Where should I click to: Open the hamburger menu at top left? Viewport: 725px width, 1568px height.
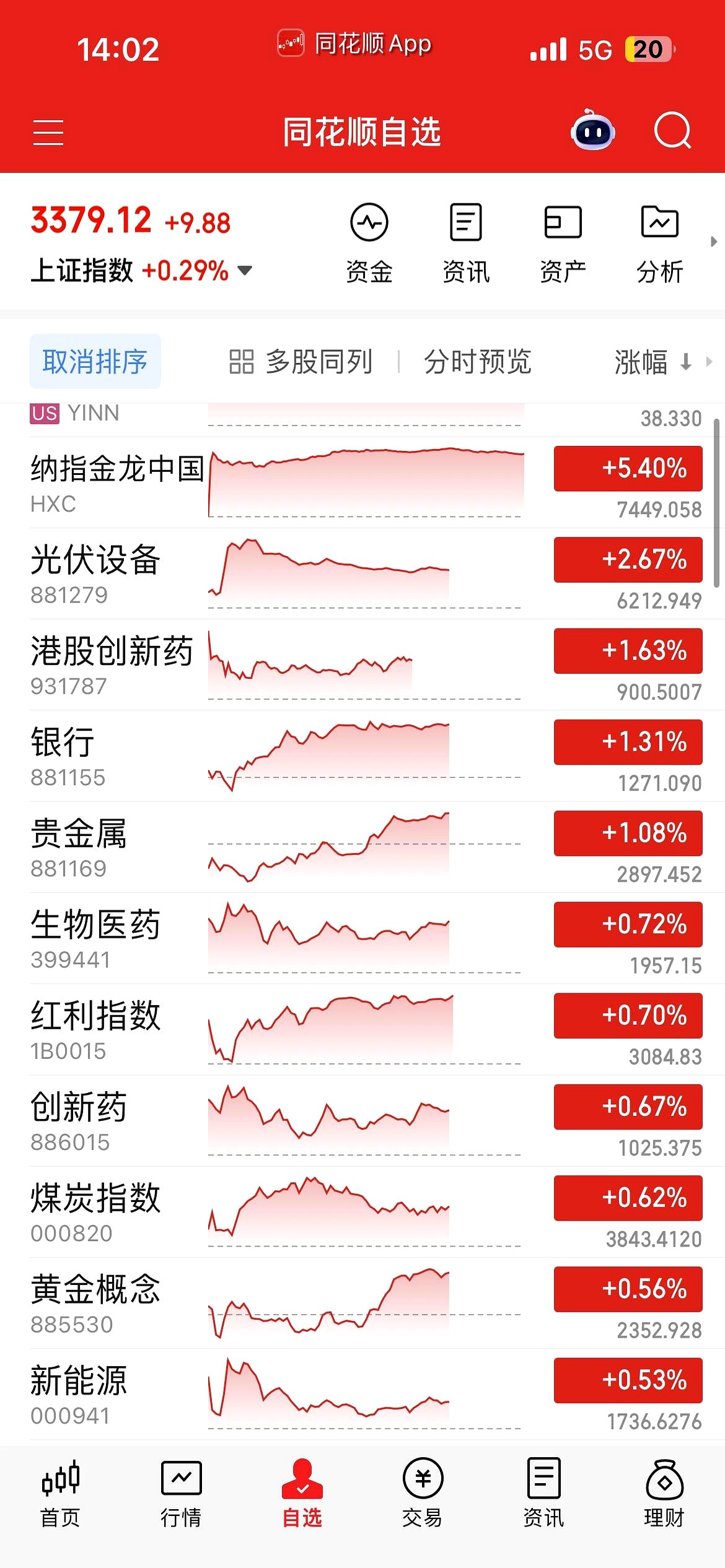(x=48, y=131)
